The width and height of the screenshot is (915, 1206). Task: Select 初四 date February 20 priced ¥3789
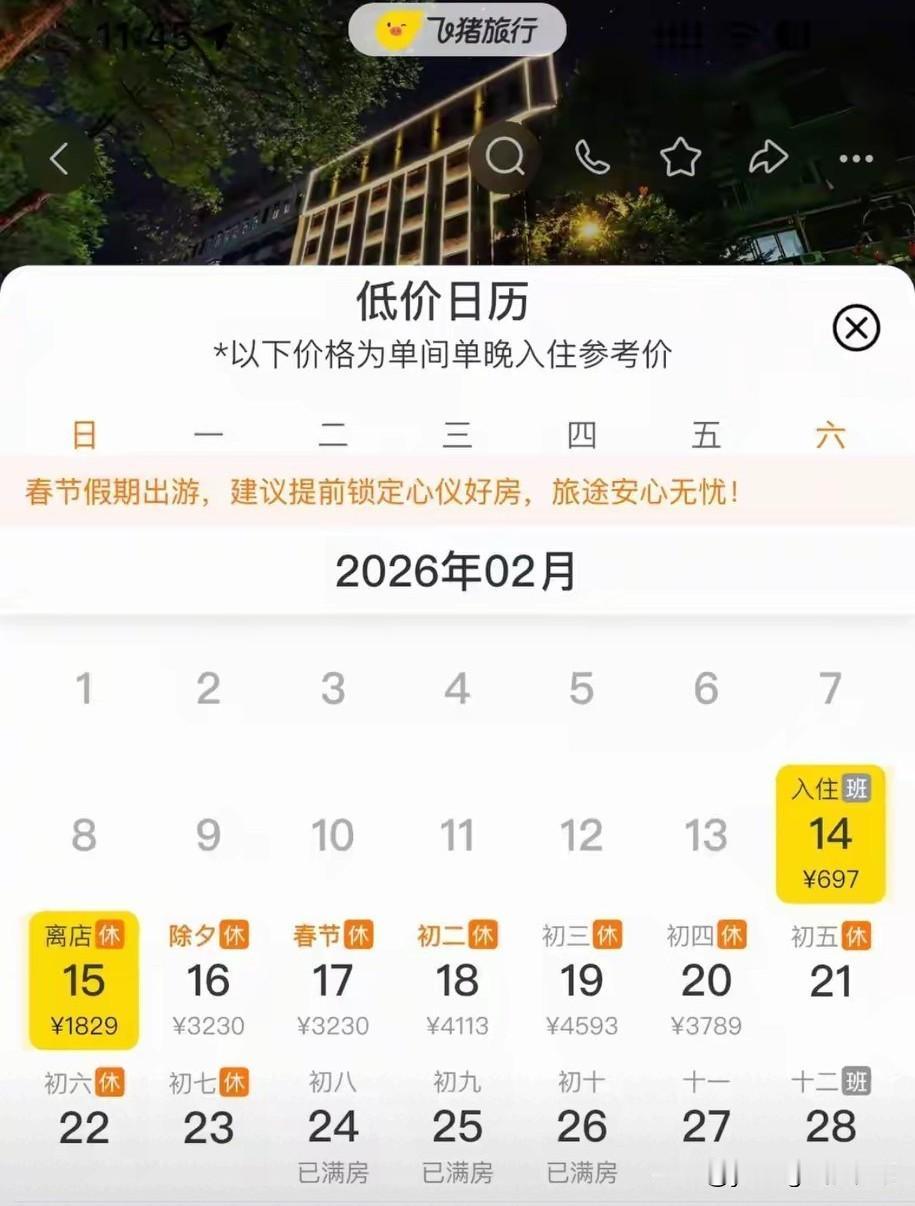[x=707, y=980]
